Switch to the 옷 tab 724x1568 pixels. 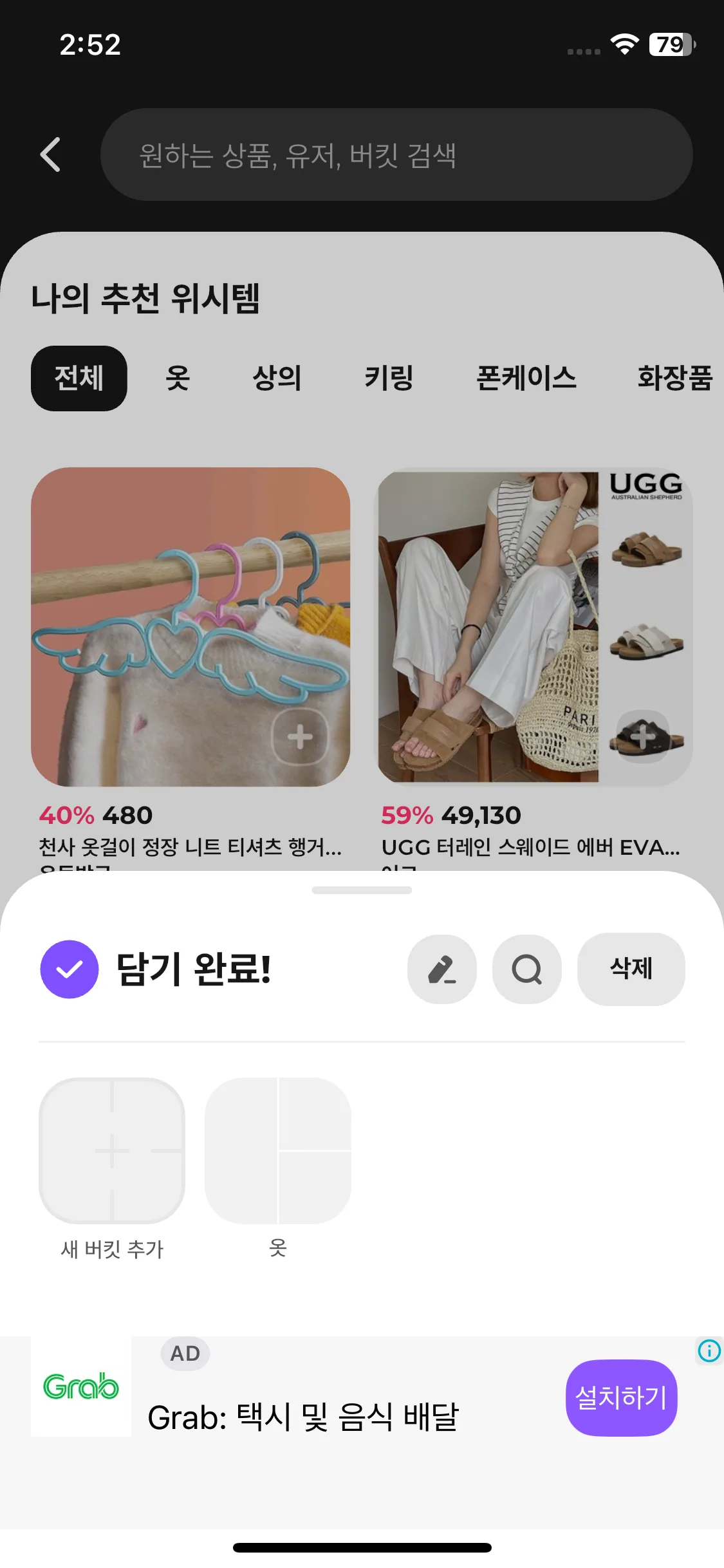click(178, 378)
